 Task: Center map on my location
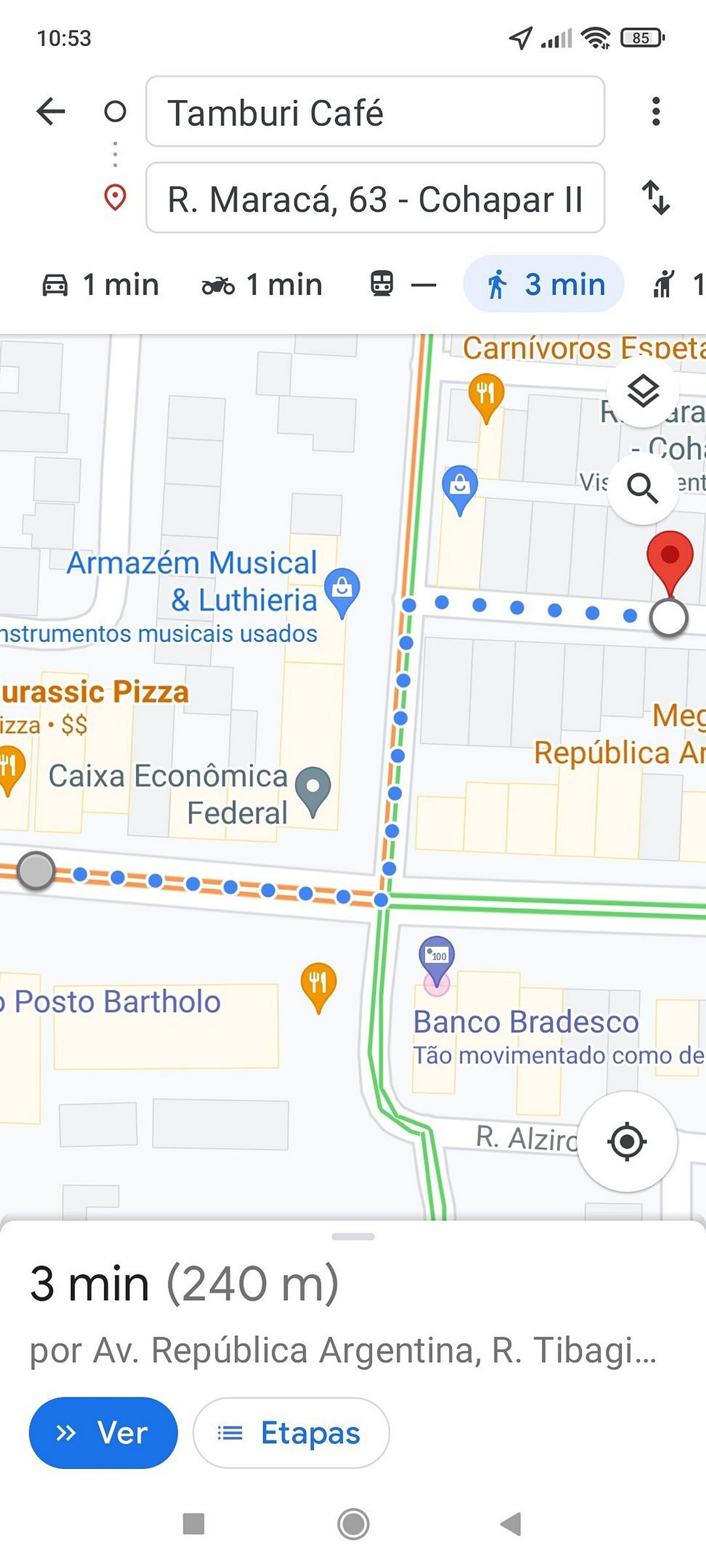627,1141
